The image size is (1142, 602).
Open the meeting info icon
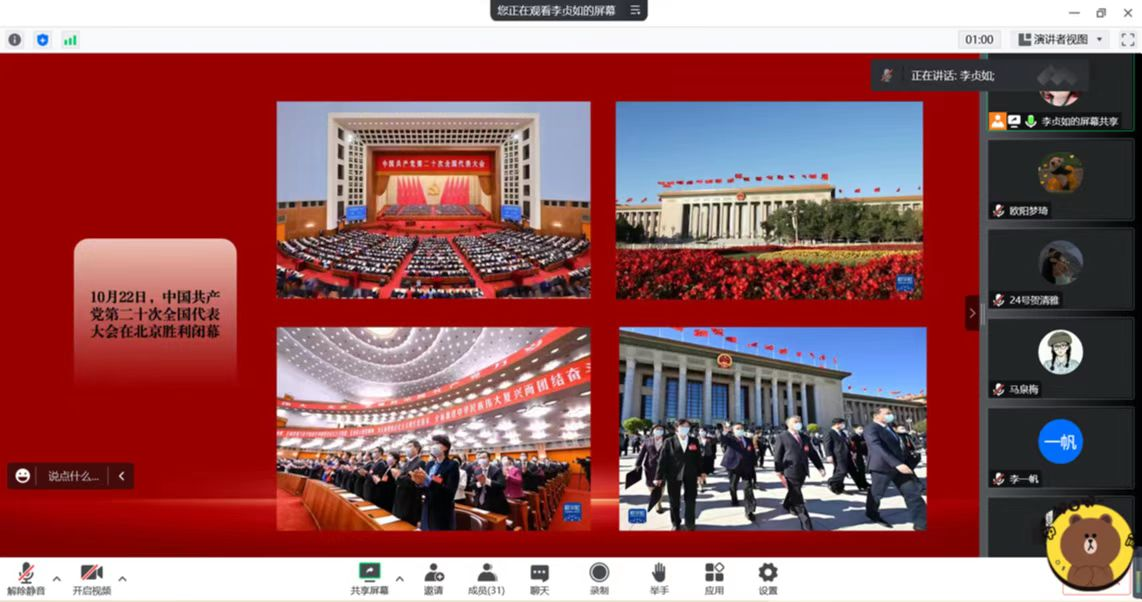tap(15, 40)
